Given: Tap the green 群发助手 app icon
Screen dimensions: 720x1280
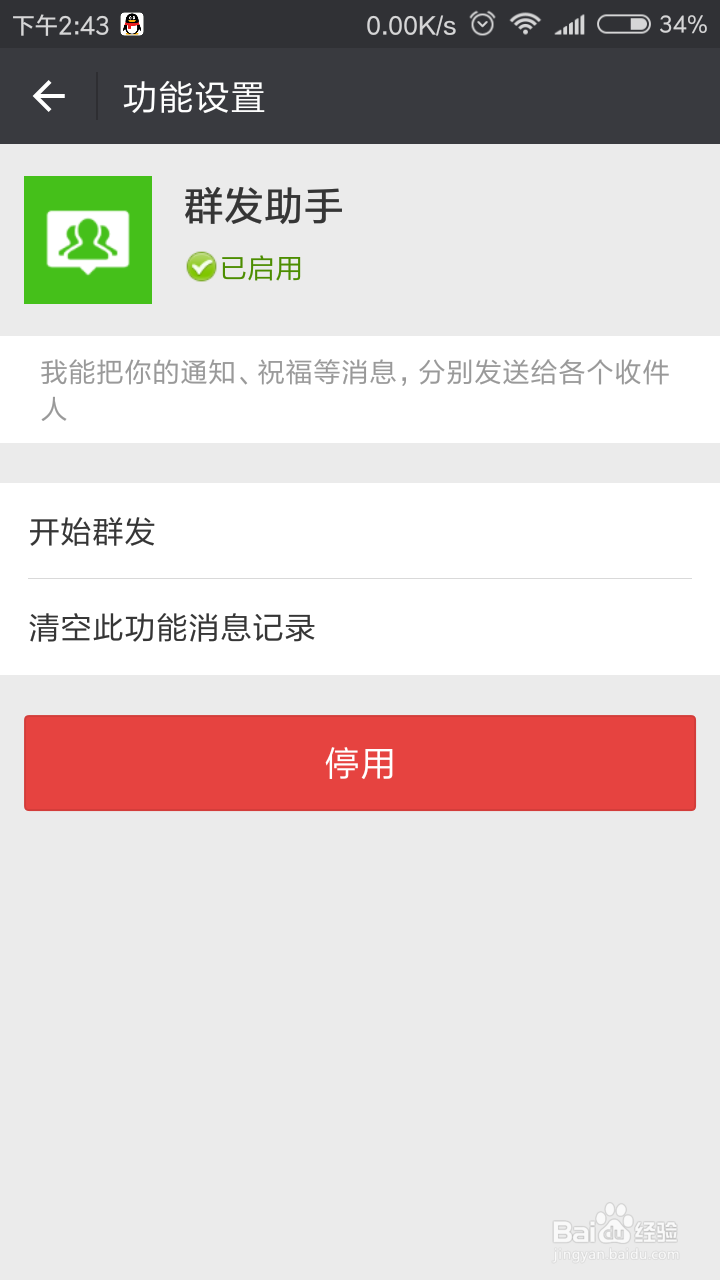Looking at the screenshot, I should click(x=88, y=239).
